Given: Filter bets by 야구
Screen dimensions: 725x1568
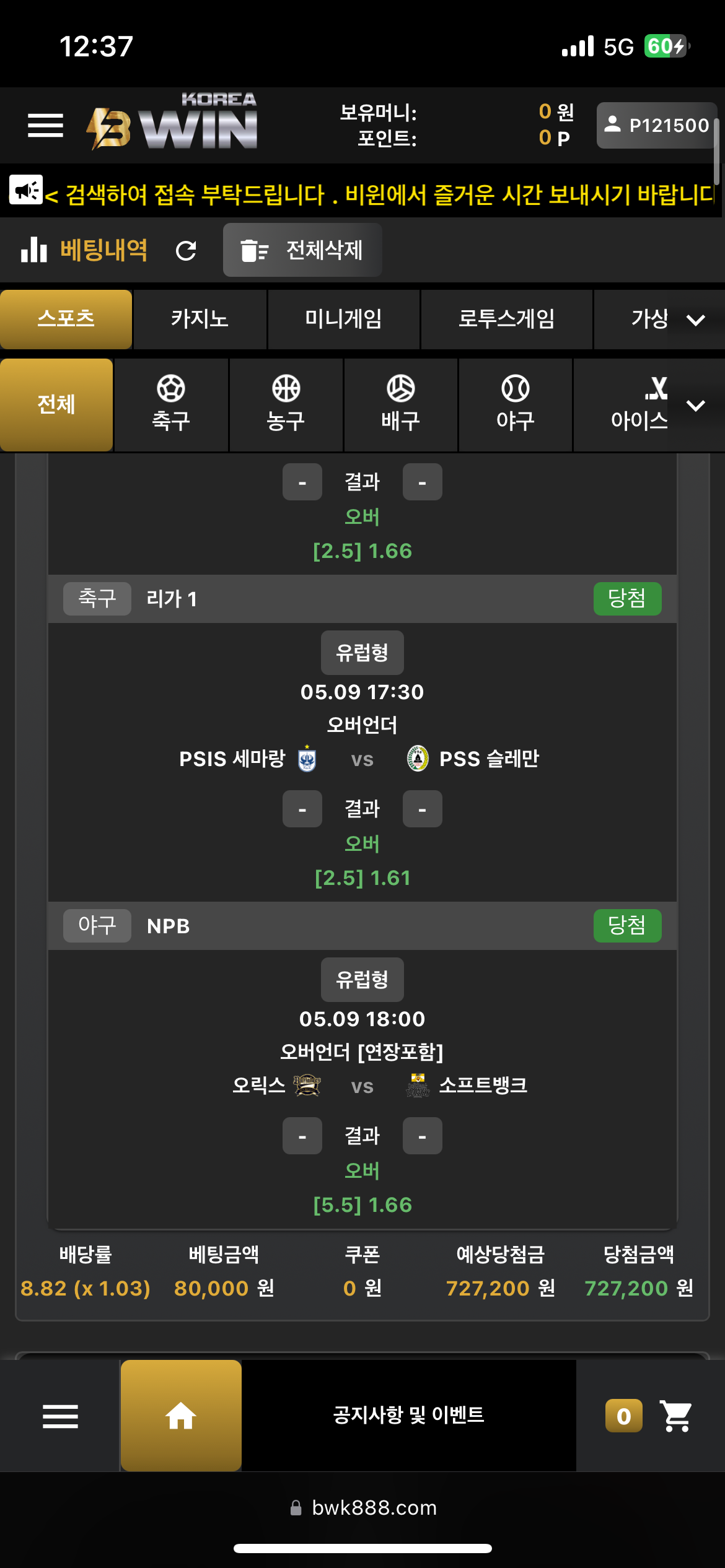Looking at the screenshot, I should point(515,405).
